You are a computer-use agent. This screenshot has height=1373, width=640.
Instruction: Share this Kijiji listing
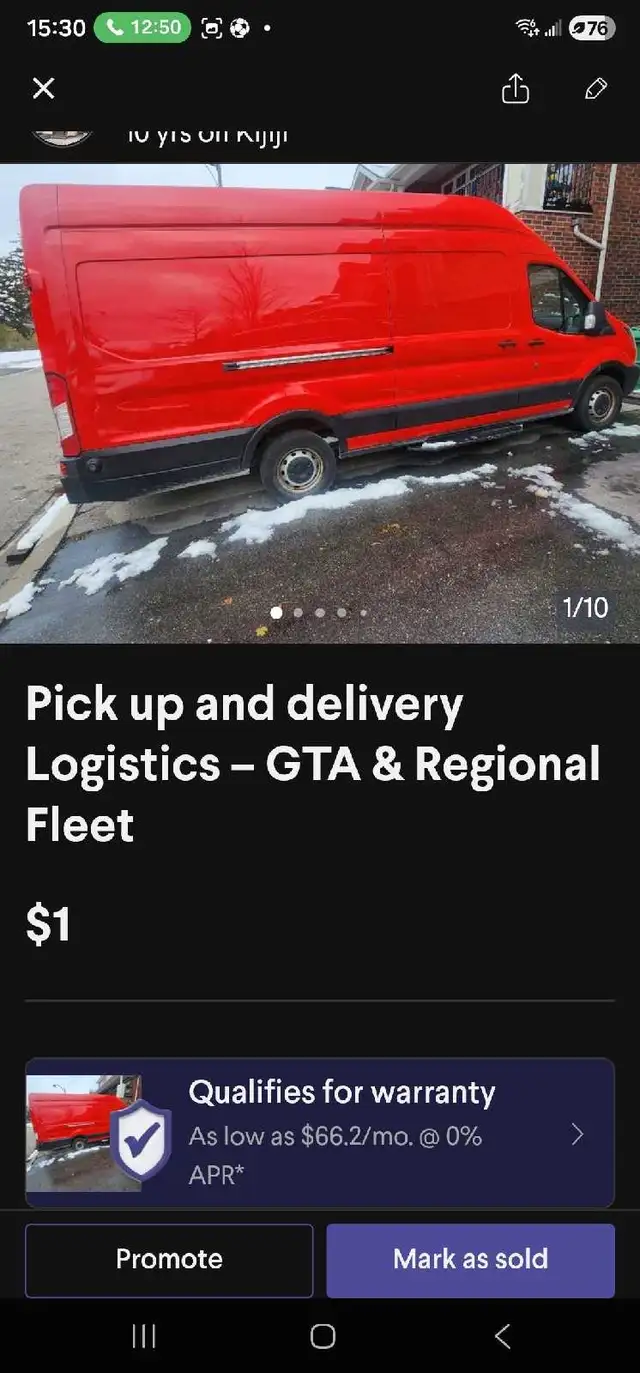point(514,90)
